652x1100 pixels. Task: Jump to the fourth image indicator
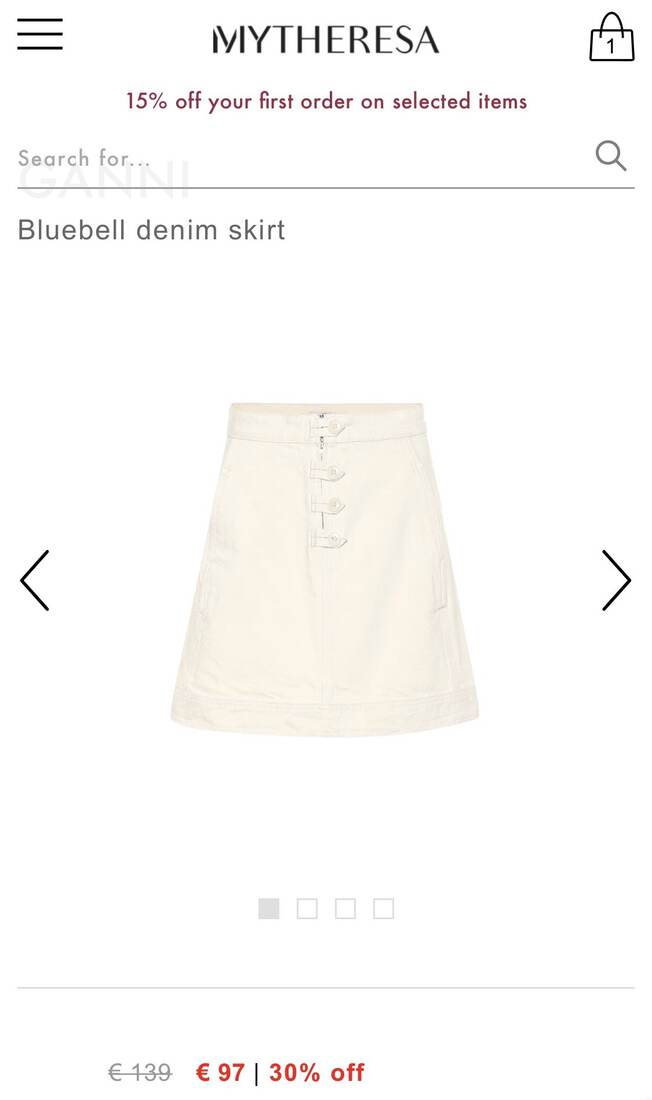point(383,908)
